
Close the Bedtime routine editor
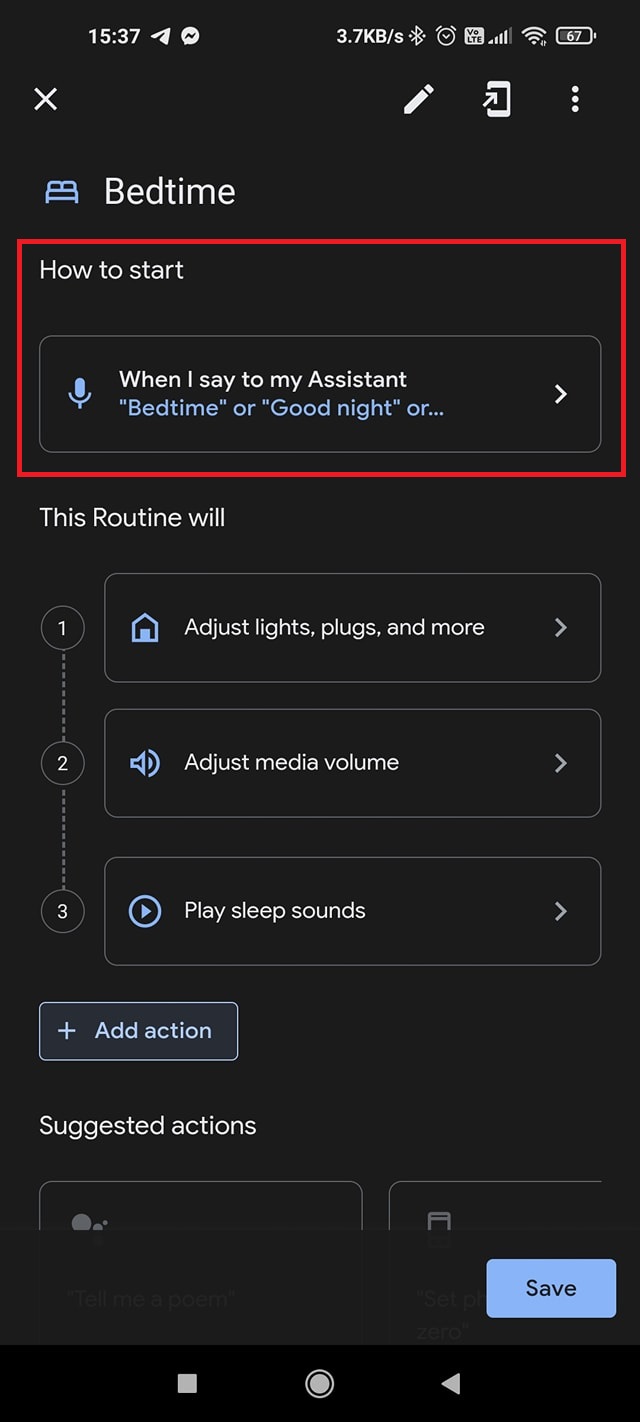pyautogui.click(x=46, y=99)
